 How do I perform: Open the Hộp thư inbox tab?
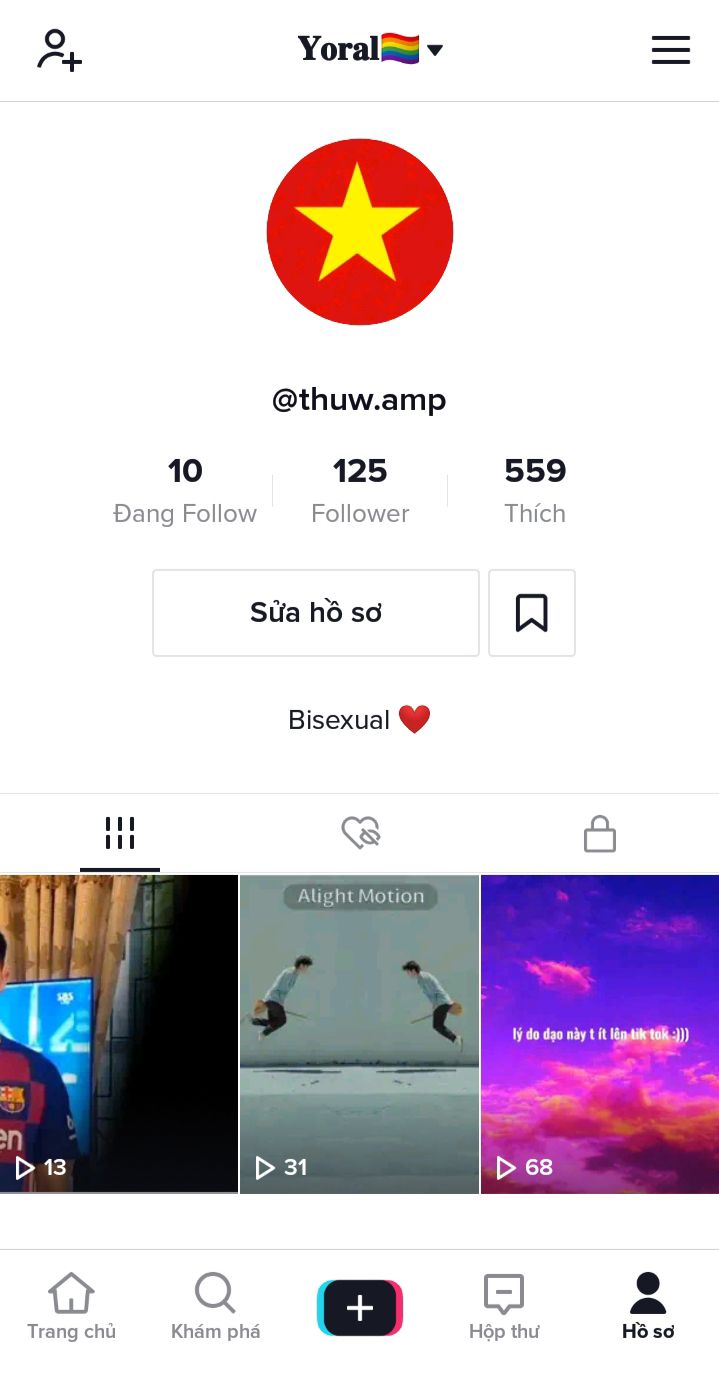click(x=504, y=1306)
